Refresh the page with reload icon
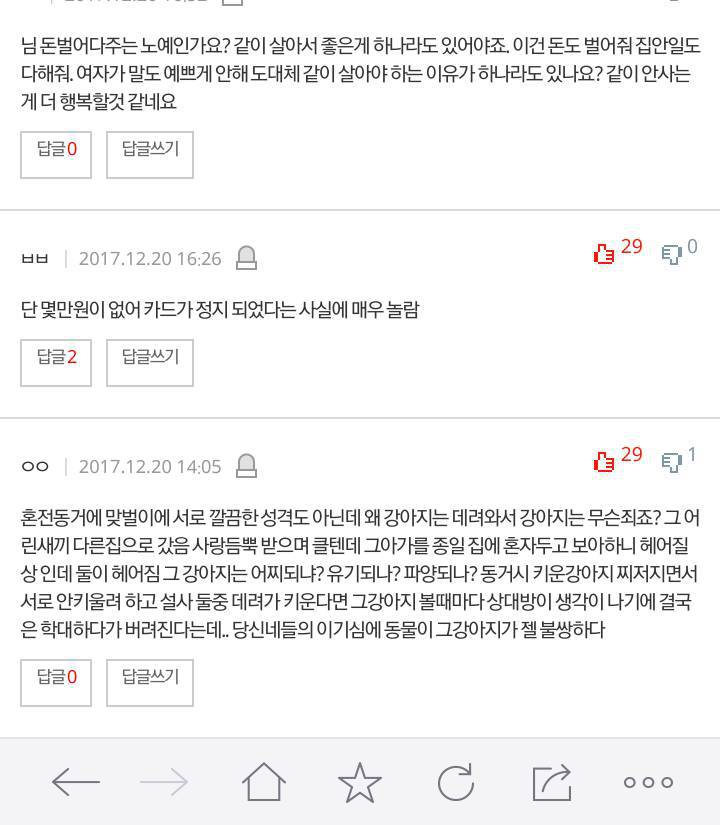Screen dimensions: 720x825 pyautogui.click(x=457, y=782)
